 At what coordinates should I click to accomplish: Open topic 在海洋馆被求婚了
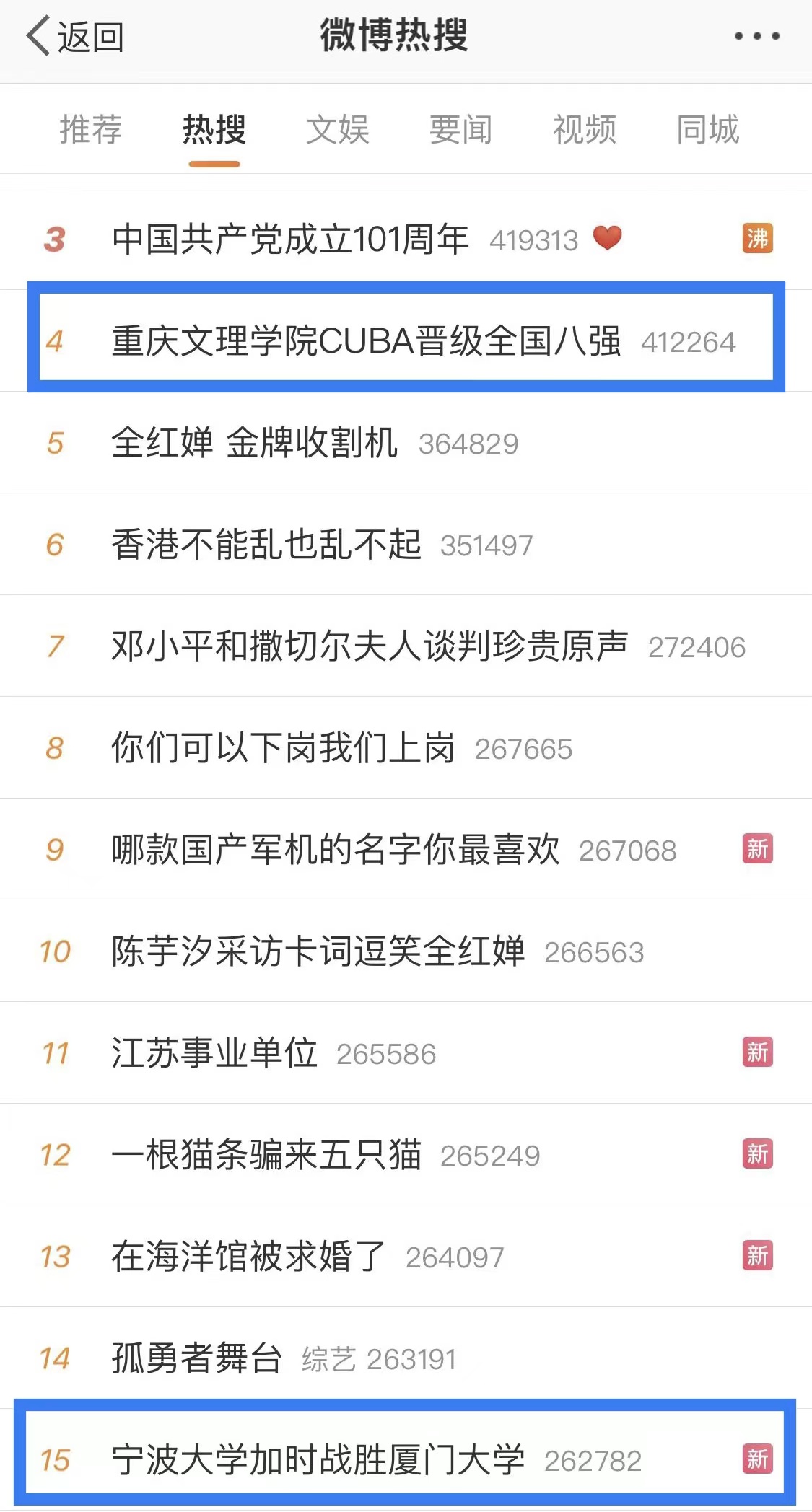(x=248, y=1257)
